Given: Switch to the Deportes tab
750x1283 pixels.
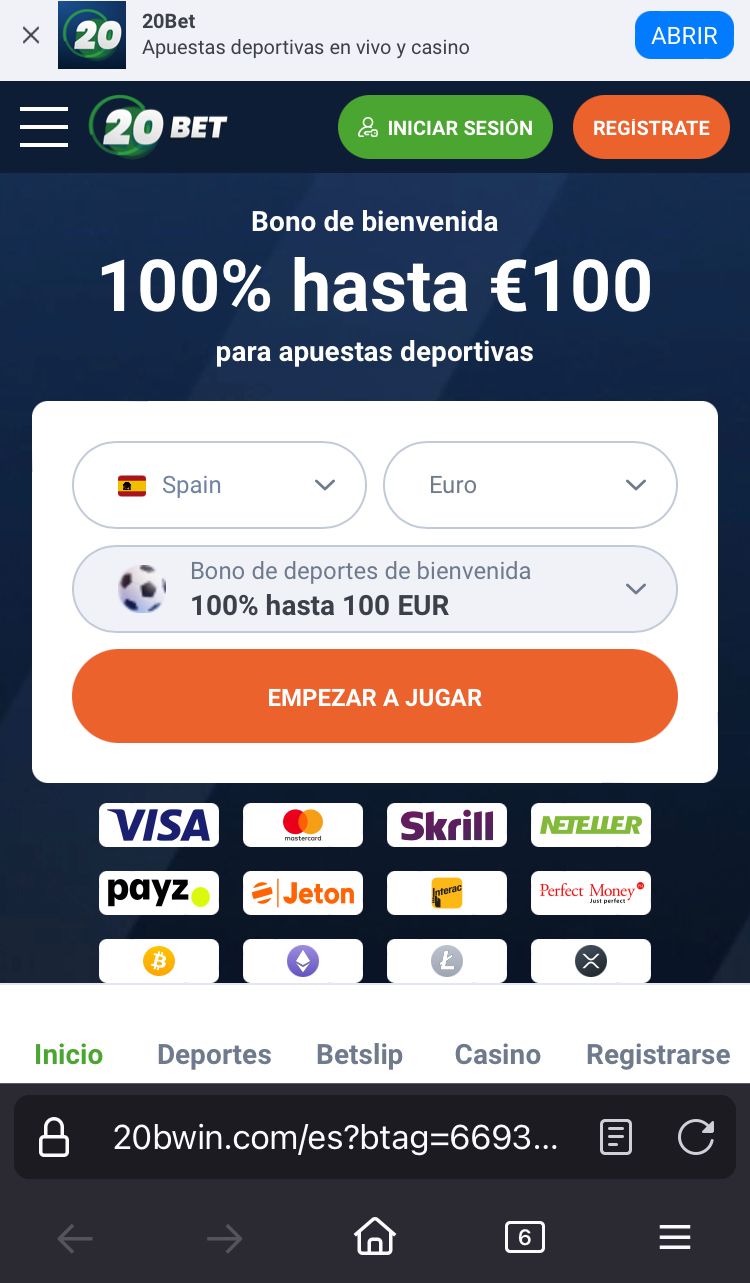Looking at the screenshot, I should [x=214, y=1054].
